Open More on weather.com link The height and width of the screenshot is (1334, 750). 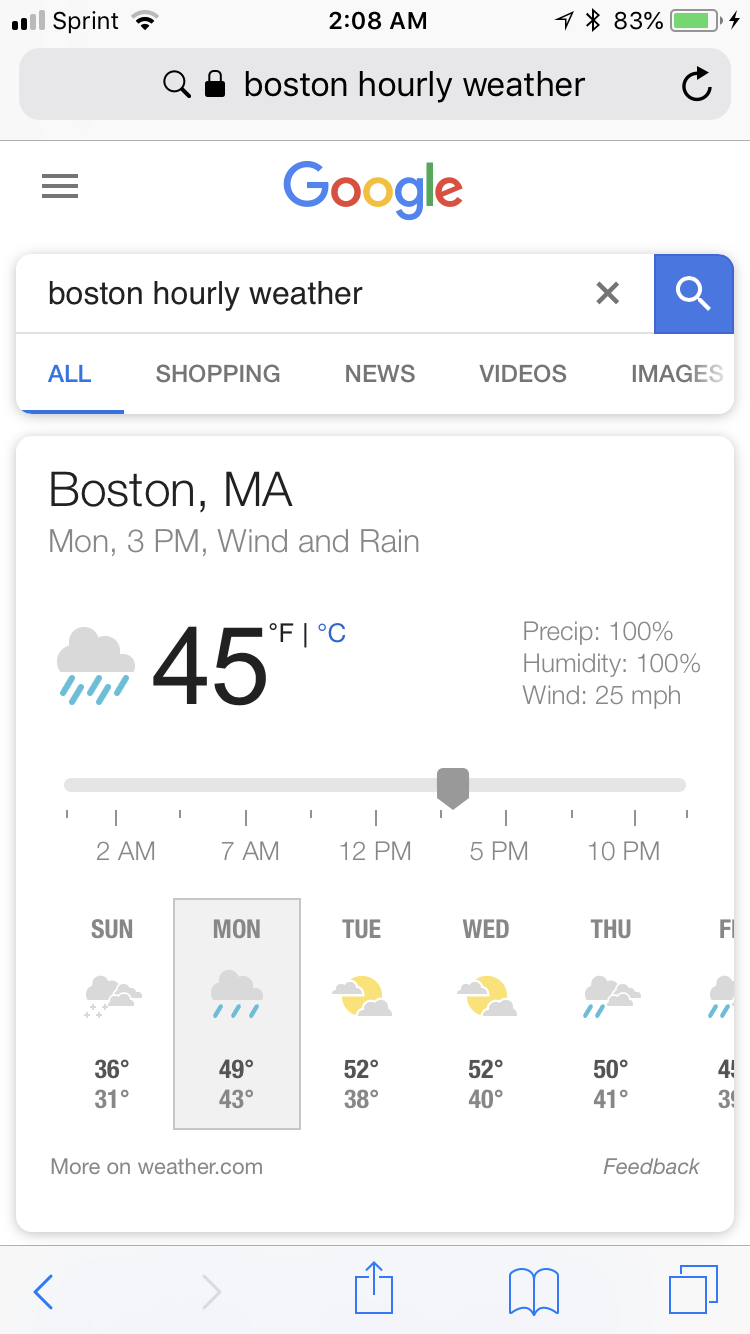(x=157, y=1166)
